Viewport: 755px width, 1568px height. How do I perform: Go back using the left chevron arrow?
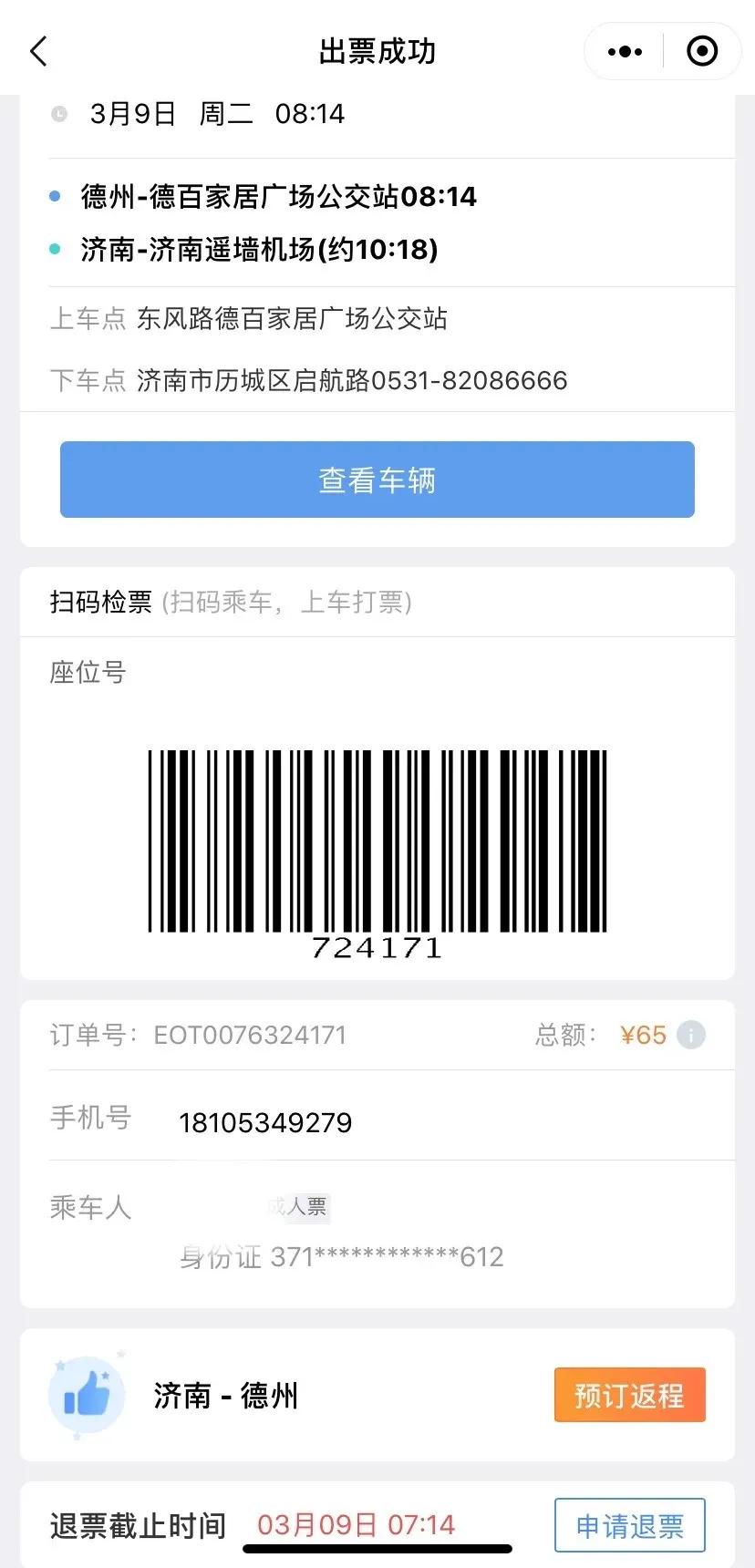36,51
